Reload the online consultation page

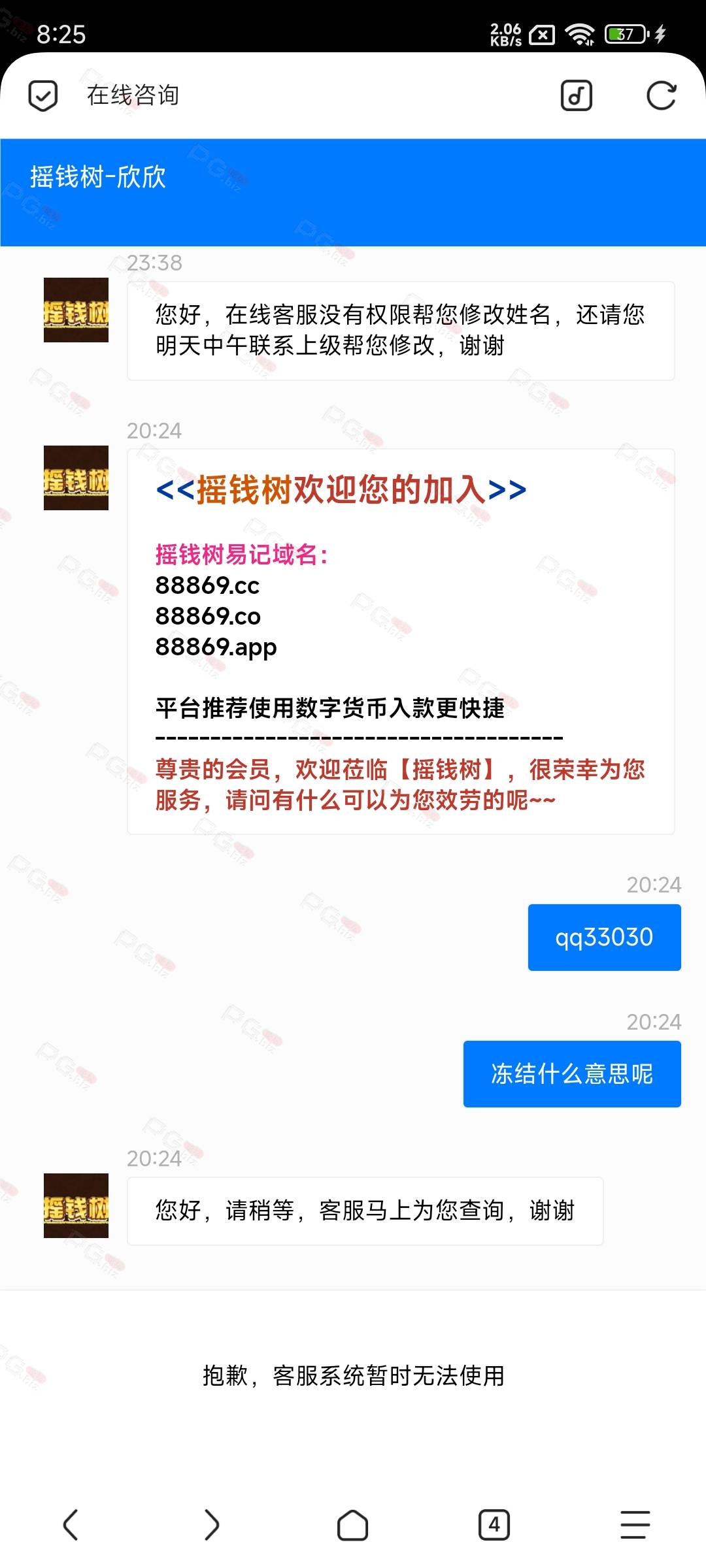(661, 96)
